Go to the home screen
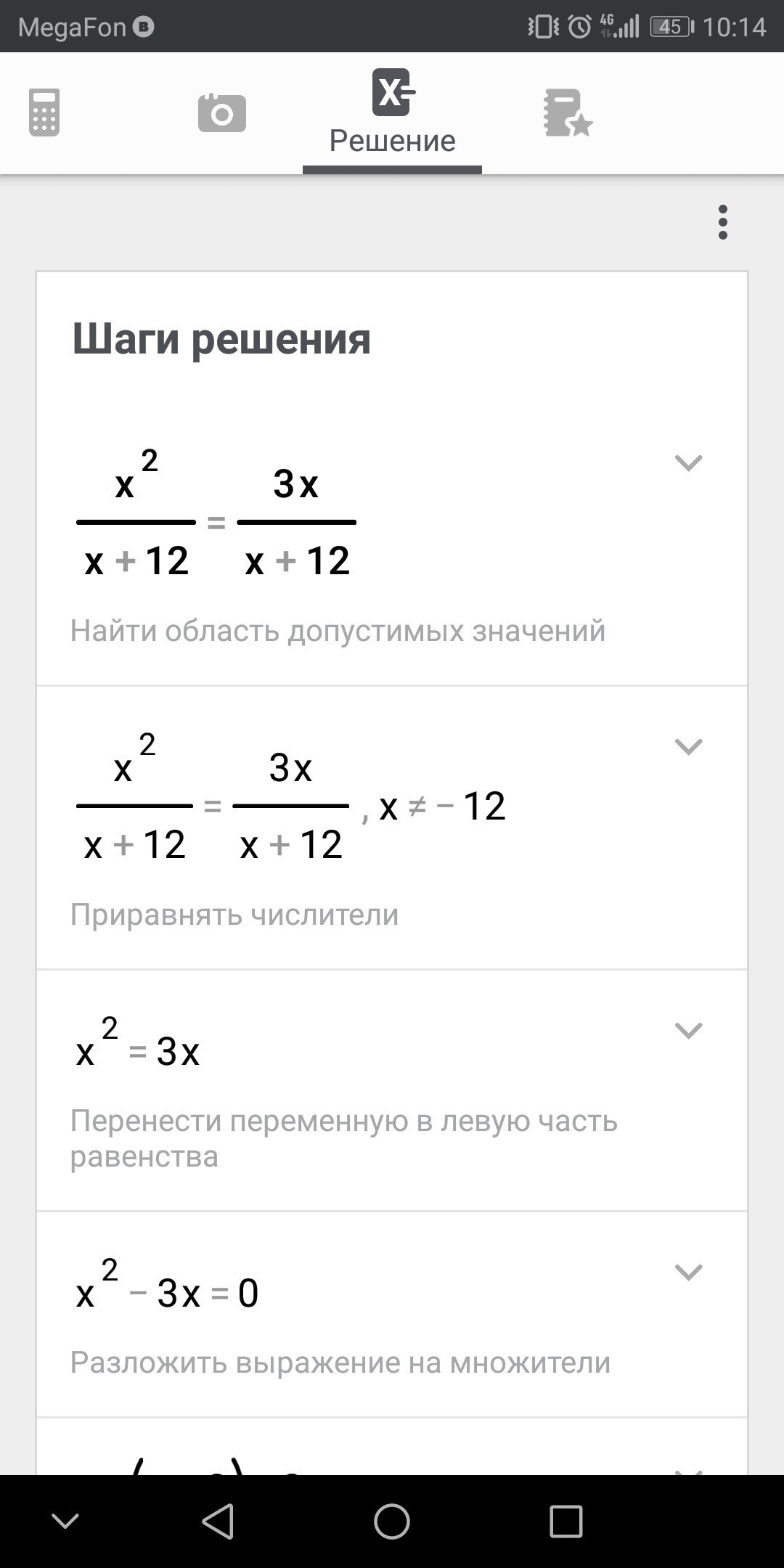 point(392,1521)
